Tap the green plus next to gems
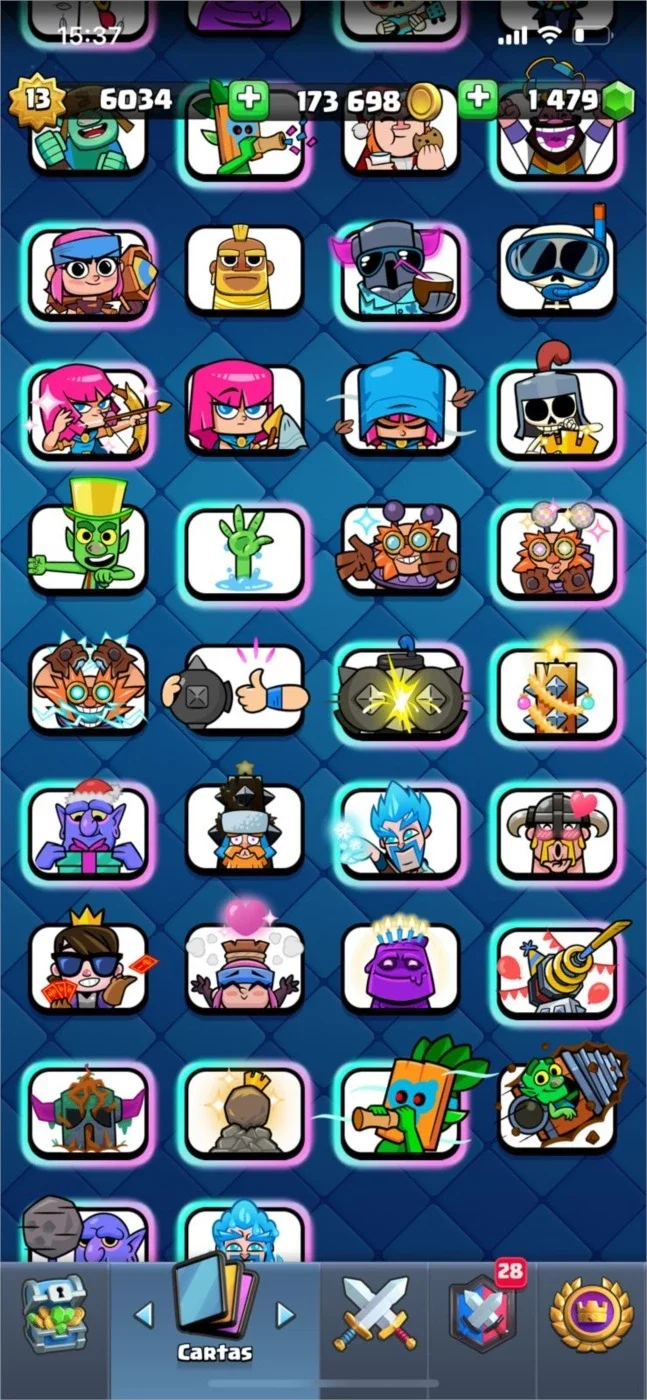This screenshot has height=1400, width=647. (478, 98)
